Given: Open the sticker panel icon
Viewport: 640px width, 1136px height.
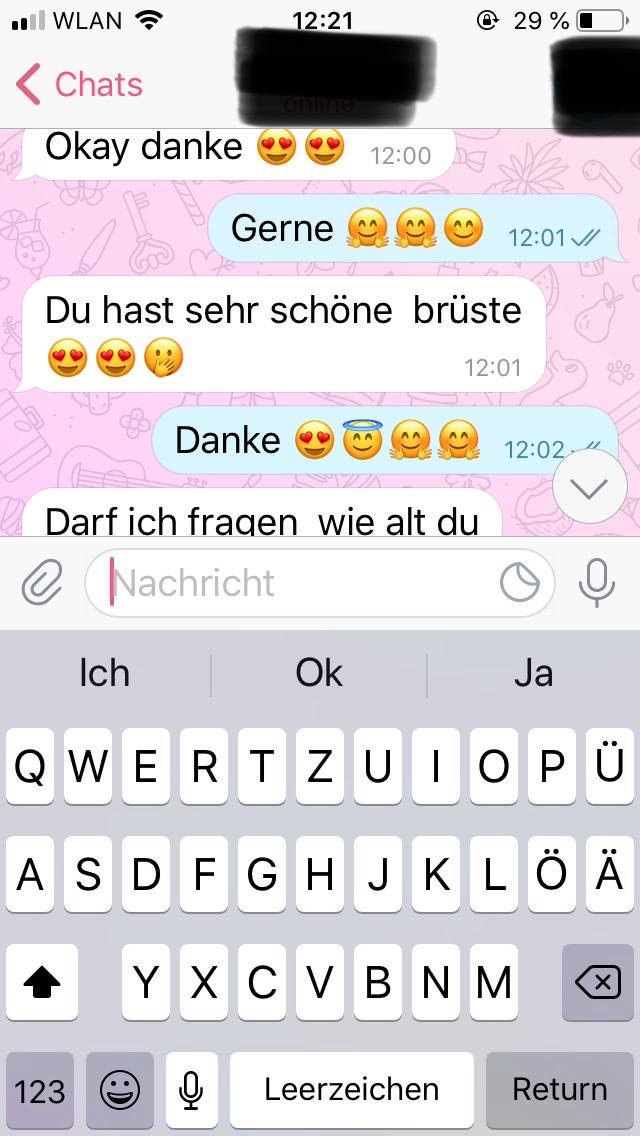Looking at the screenshot, I should coord(519,584).
